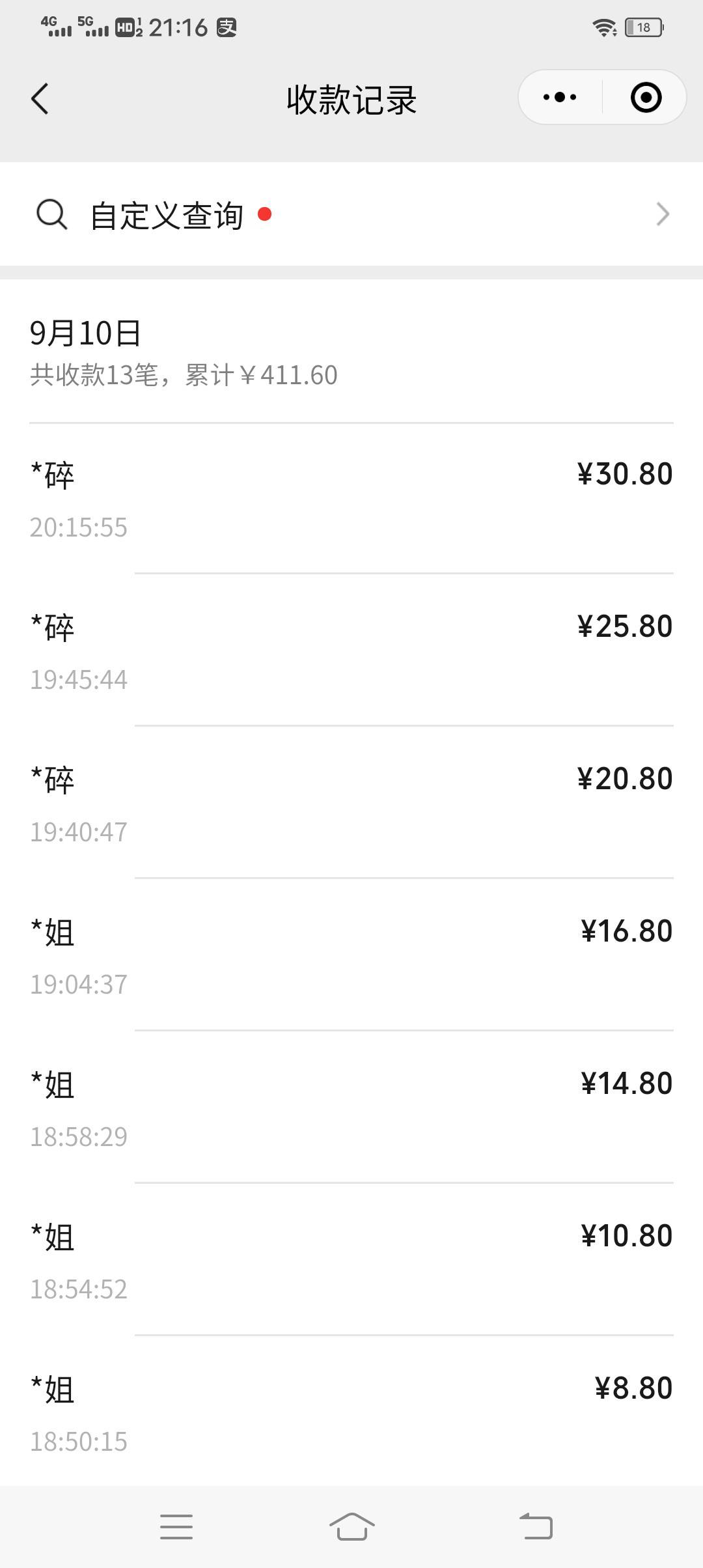The image size is (703, 1568).
Task: Open the ¥25.80 payment record
Action: [351, 650]
